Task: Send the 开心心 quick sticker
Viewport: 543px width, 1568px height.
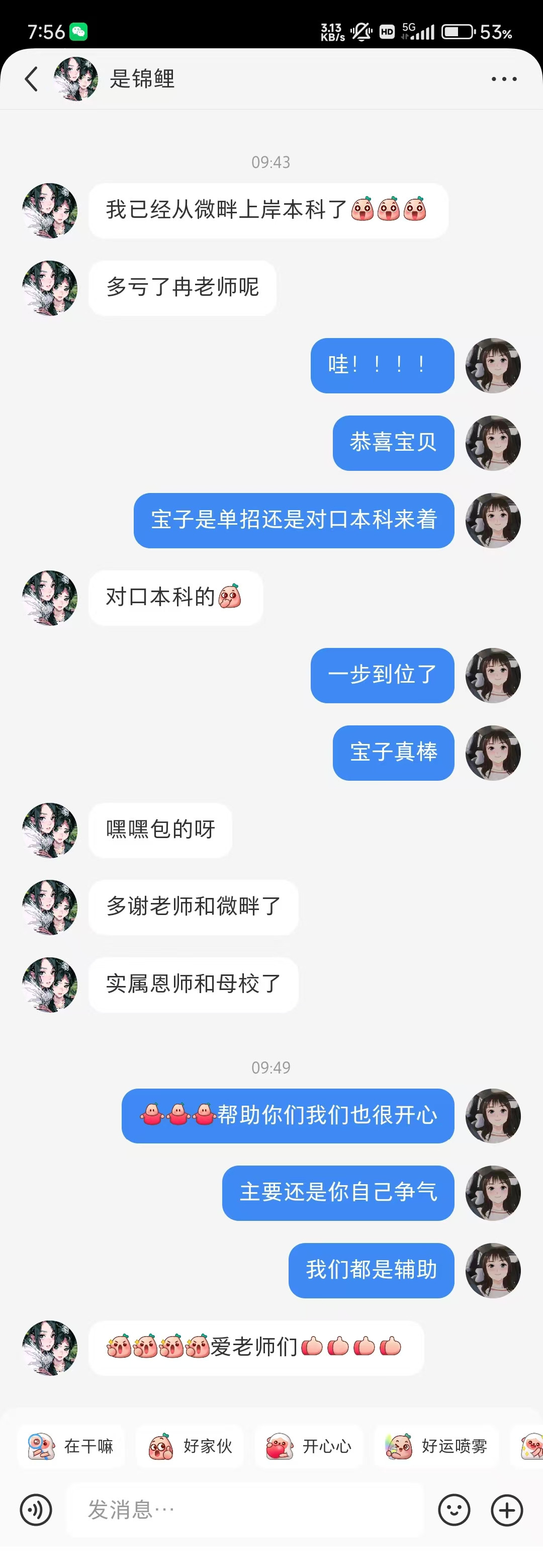Action: click(x=309, y=1446)
